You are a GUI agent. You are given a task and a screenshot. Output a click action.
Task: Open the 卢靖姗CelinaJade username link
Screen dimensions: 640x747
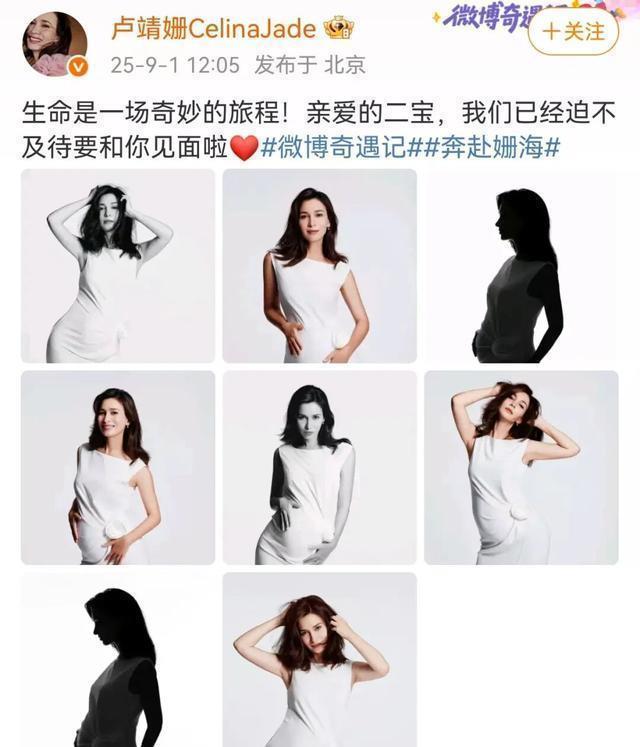click(x=217, y=27)
